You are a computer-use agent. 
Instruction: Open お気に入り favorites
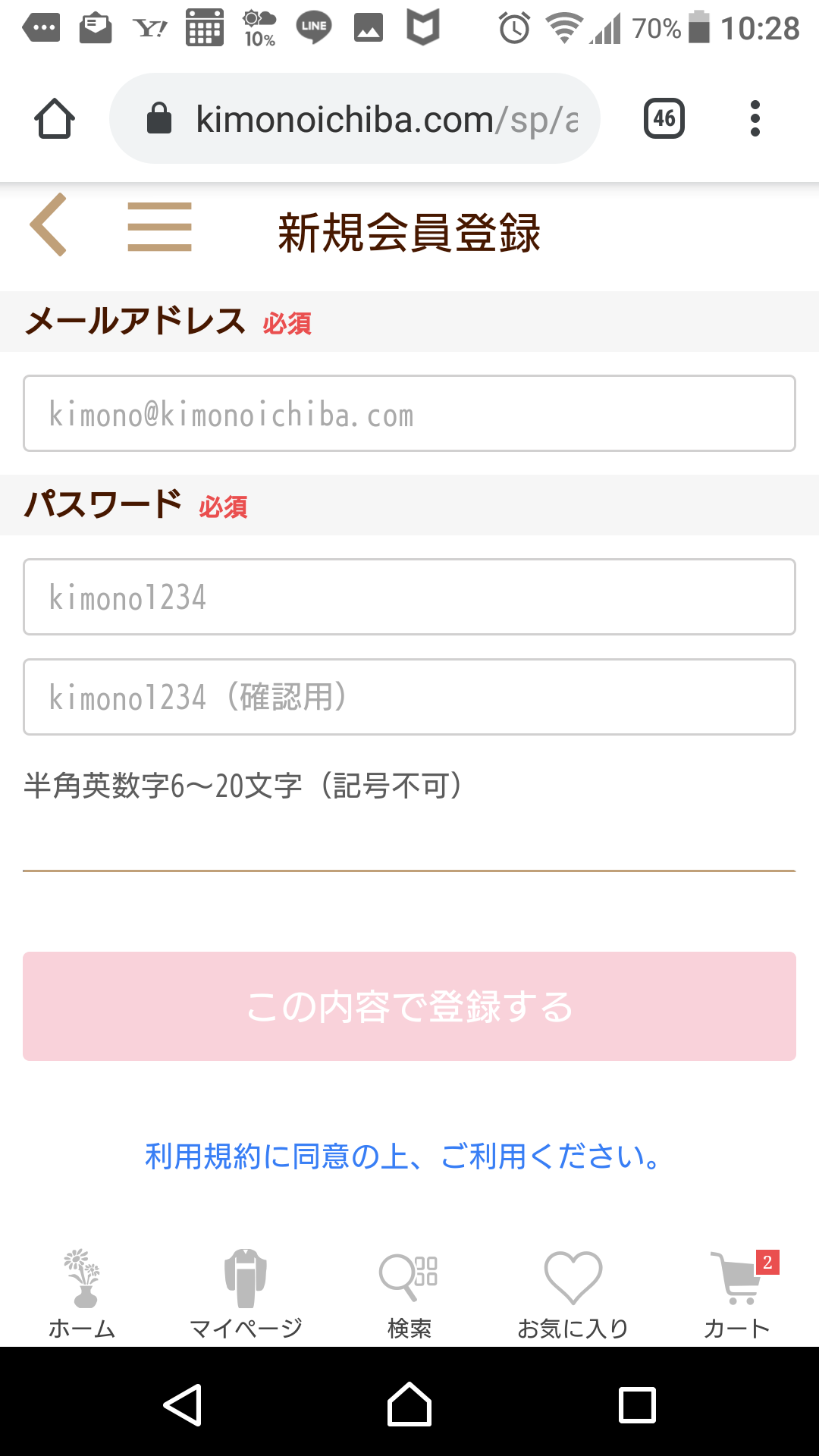click(573, 1294)
